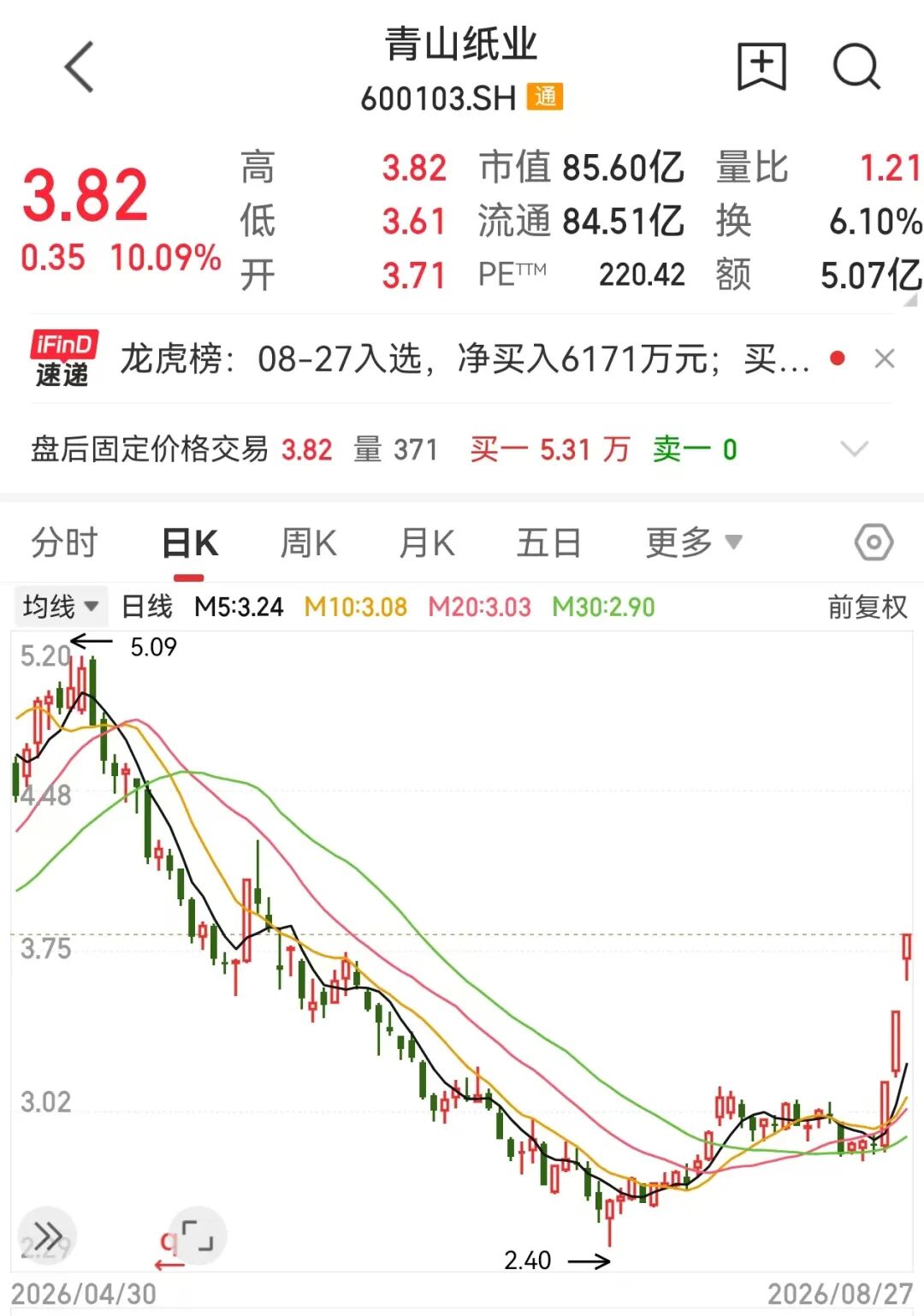Image resolution: width=924 pixels, height=1316 pixels.
Task: Dismiss the iFinD 速递 banner
Action: coord(885,359)
